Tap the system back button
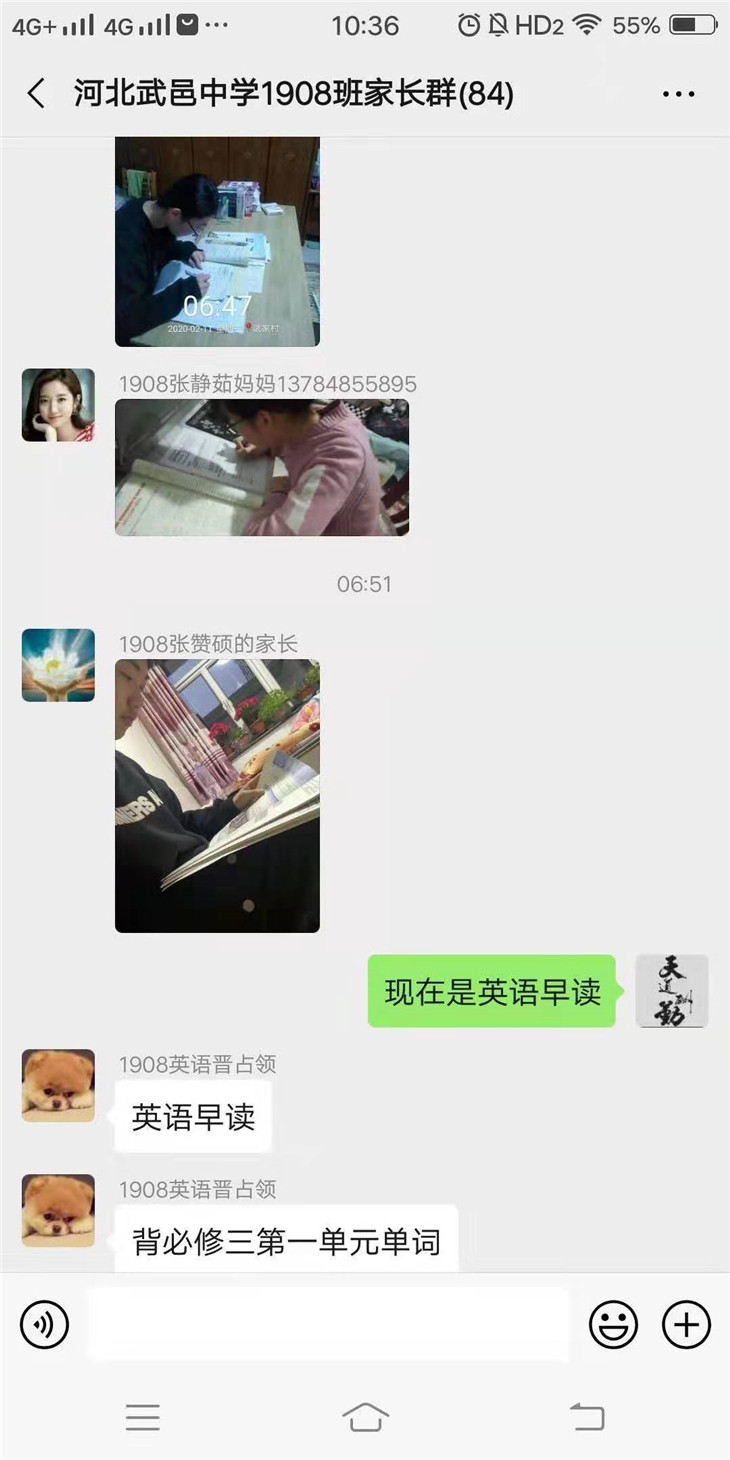This screenshot has width=730, height=1460. (x=587, y=1417)
